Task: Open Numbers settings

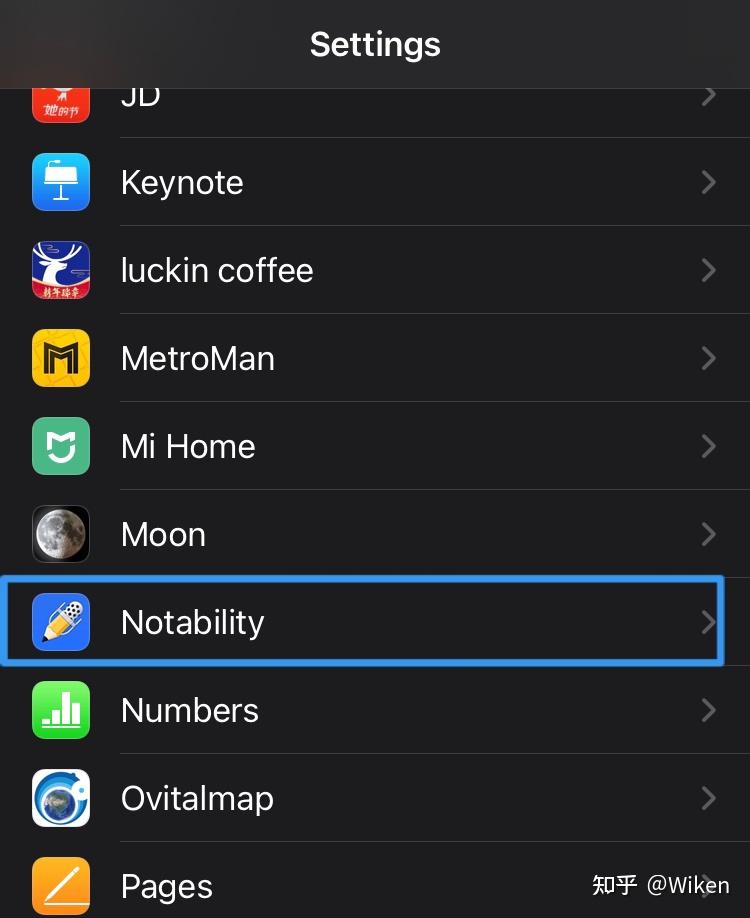Action: [375, 710]
